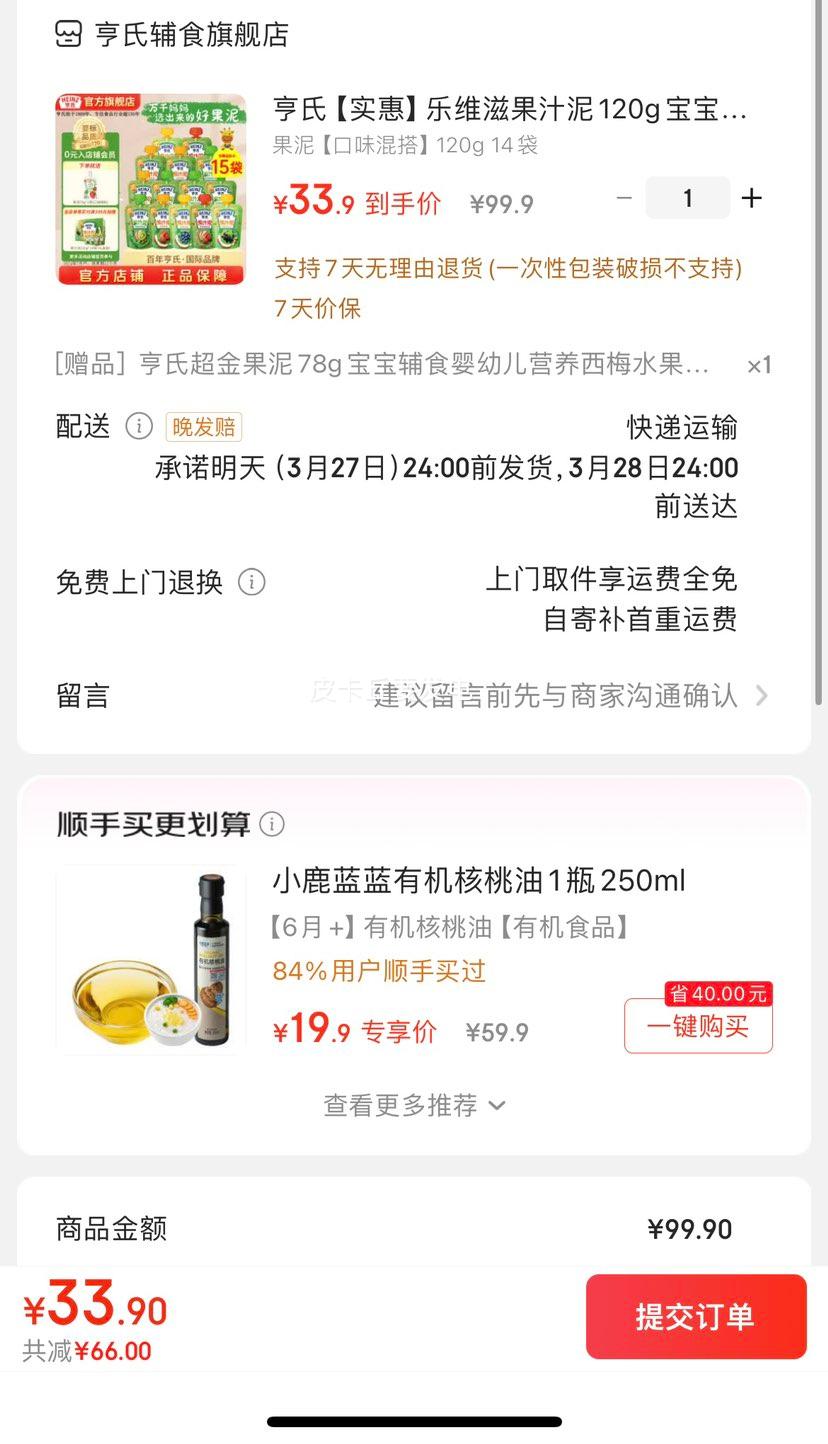Viewport: 828px width, 1444px height.
Task: Open the 小鹿蓝蓝 walnut oil product image
Action: click(x=151, y=959)
